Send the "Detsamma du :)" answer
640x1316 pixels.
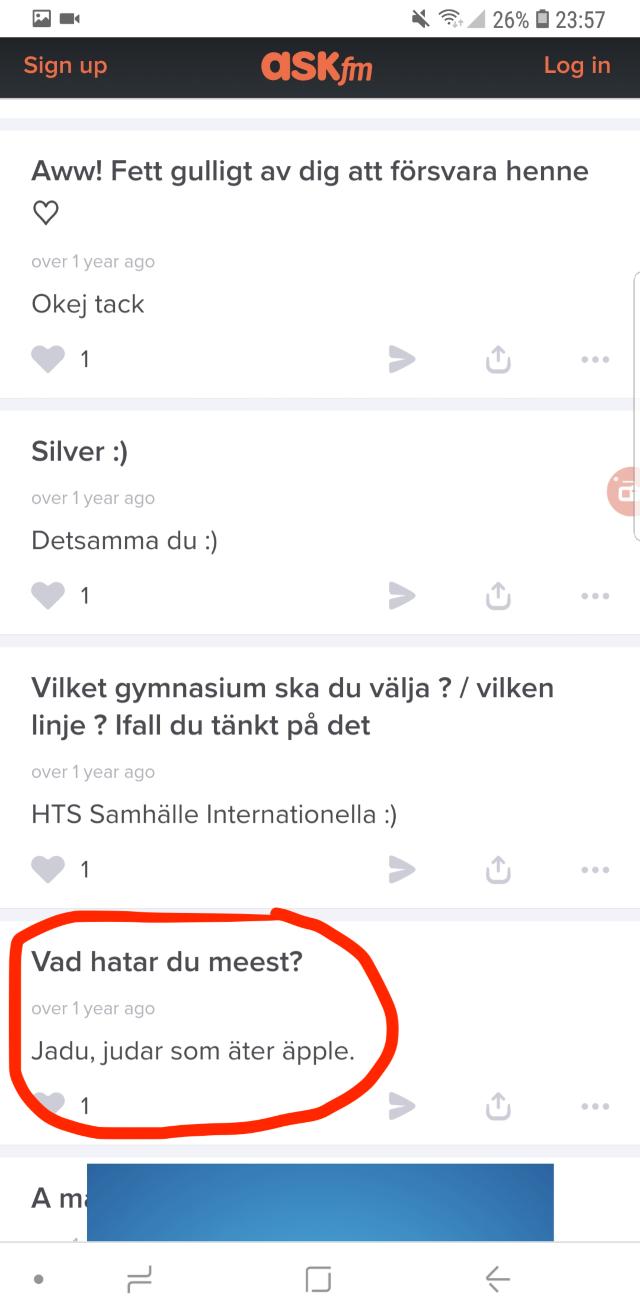(x=402, y=596)
